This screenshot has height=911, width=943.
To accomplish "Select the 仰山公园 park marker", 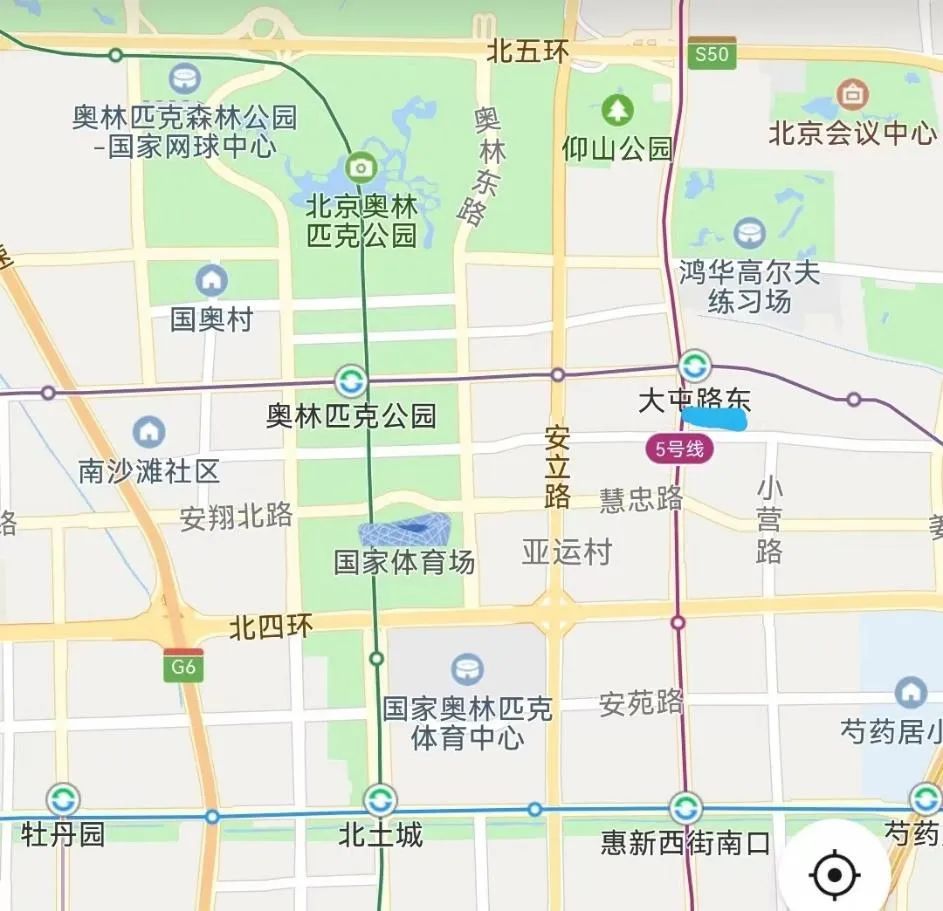I will tap(618, 107).
